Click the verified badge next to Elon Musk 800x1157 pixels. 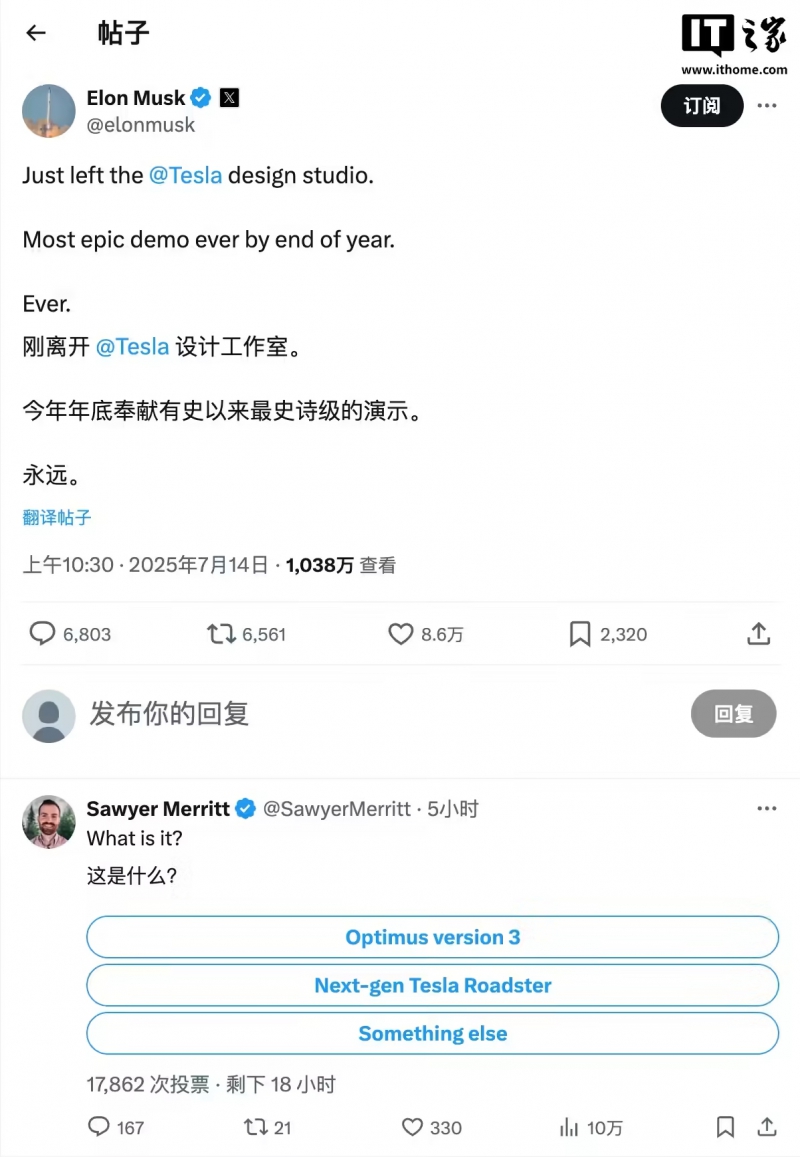[x=200, y=98]
